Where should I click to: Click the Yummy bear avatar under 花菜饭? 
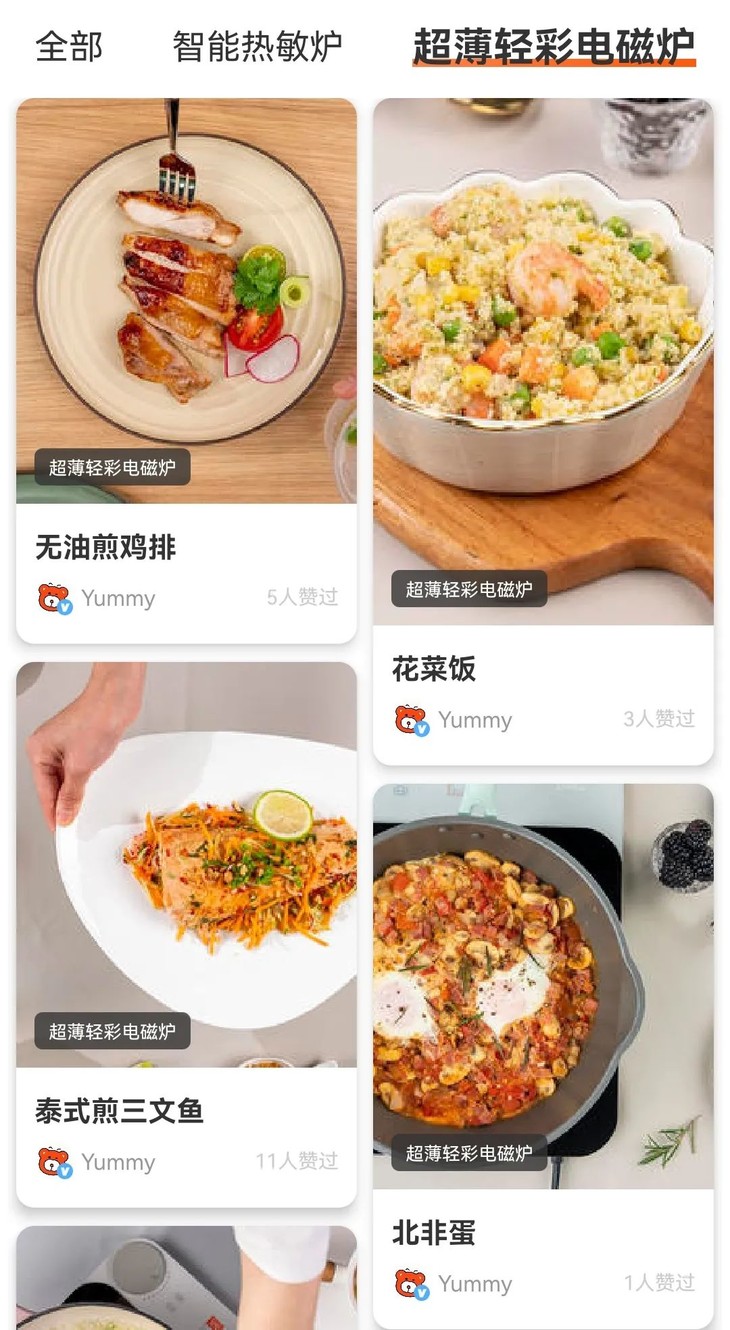click(410, 719)
